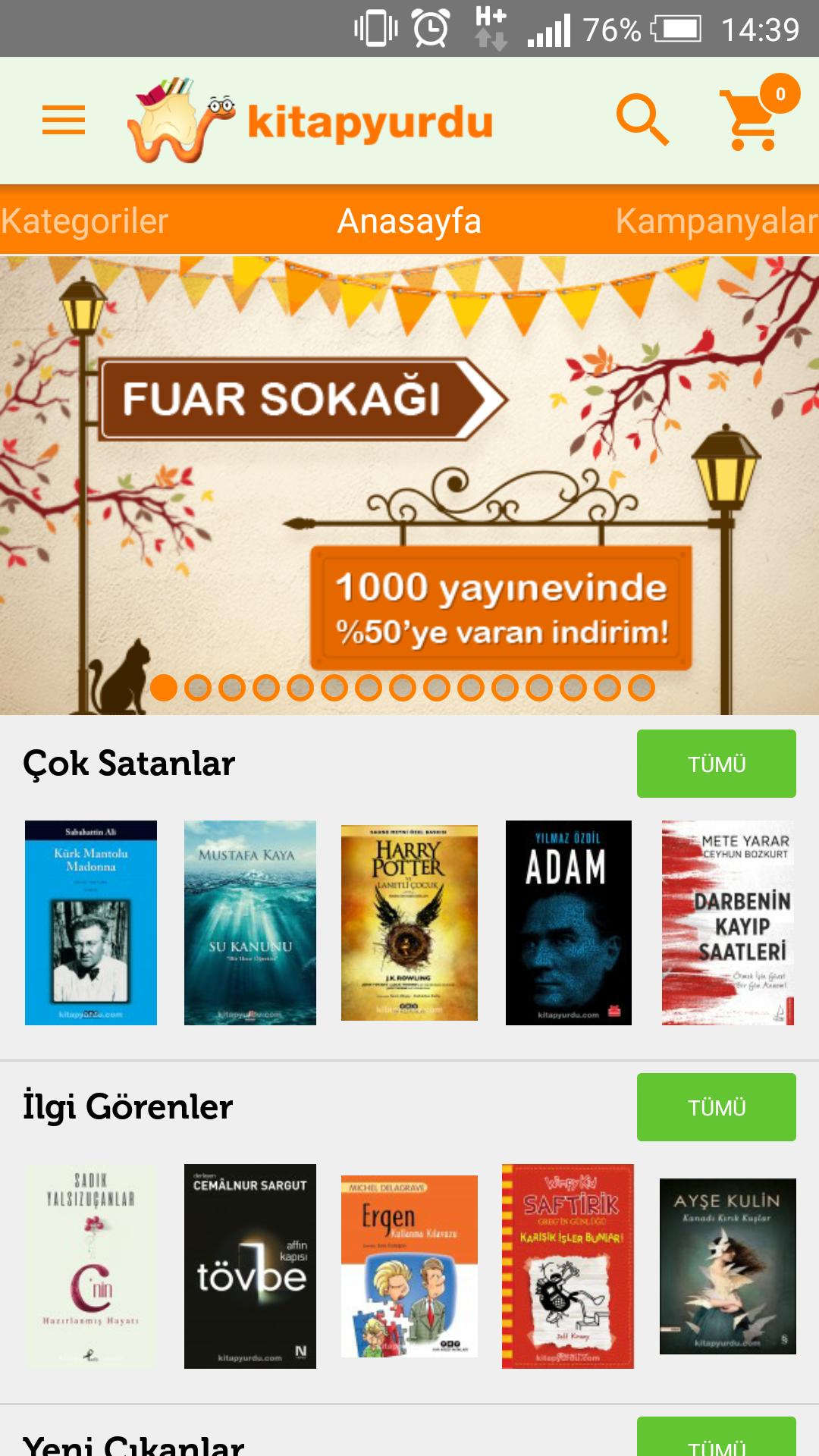This screenshot has width=819, height=1456.
Task: Select the Anasayfa tab
Action: 409,221
